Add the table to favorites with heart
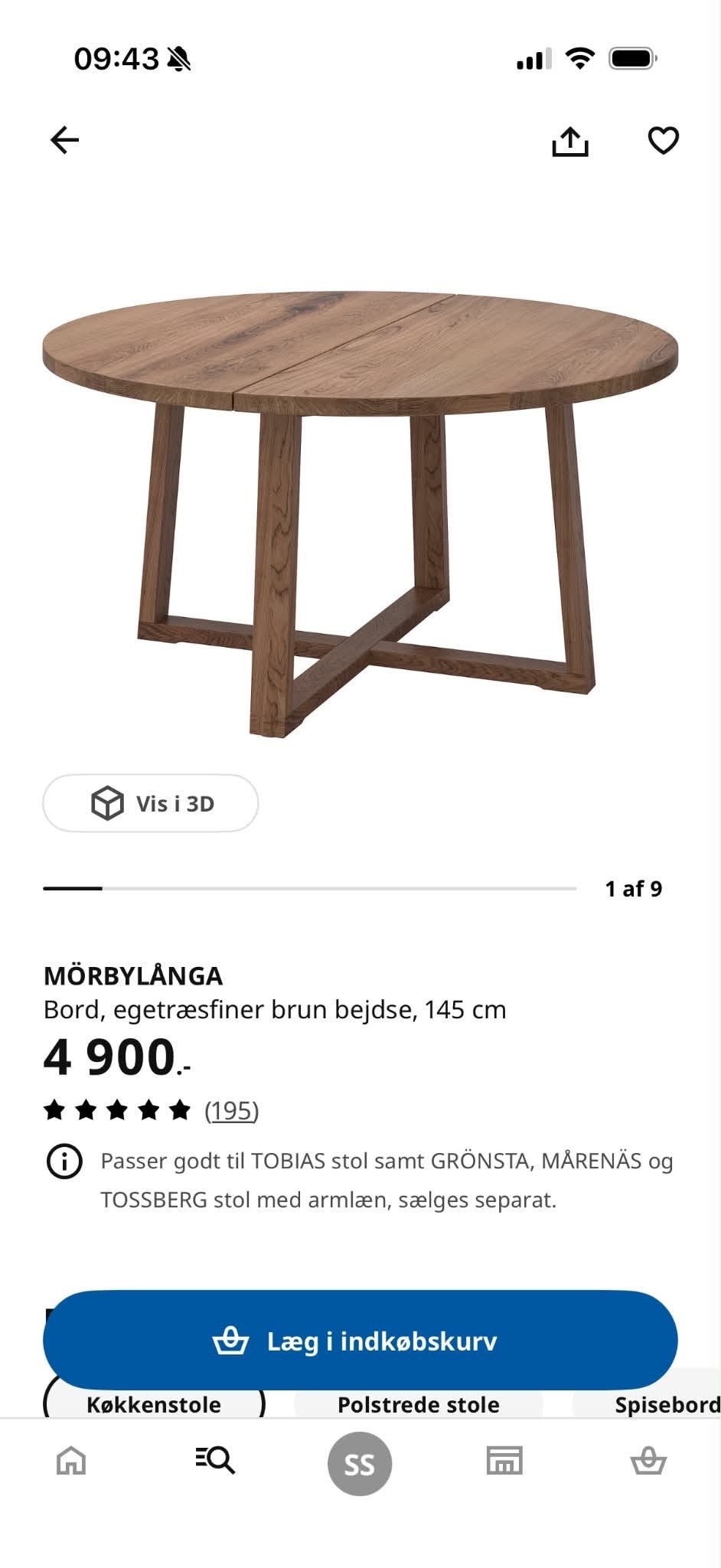The image size is (721, 1568). pyautogui.click(x=663, y=140)
